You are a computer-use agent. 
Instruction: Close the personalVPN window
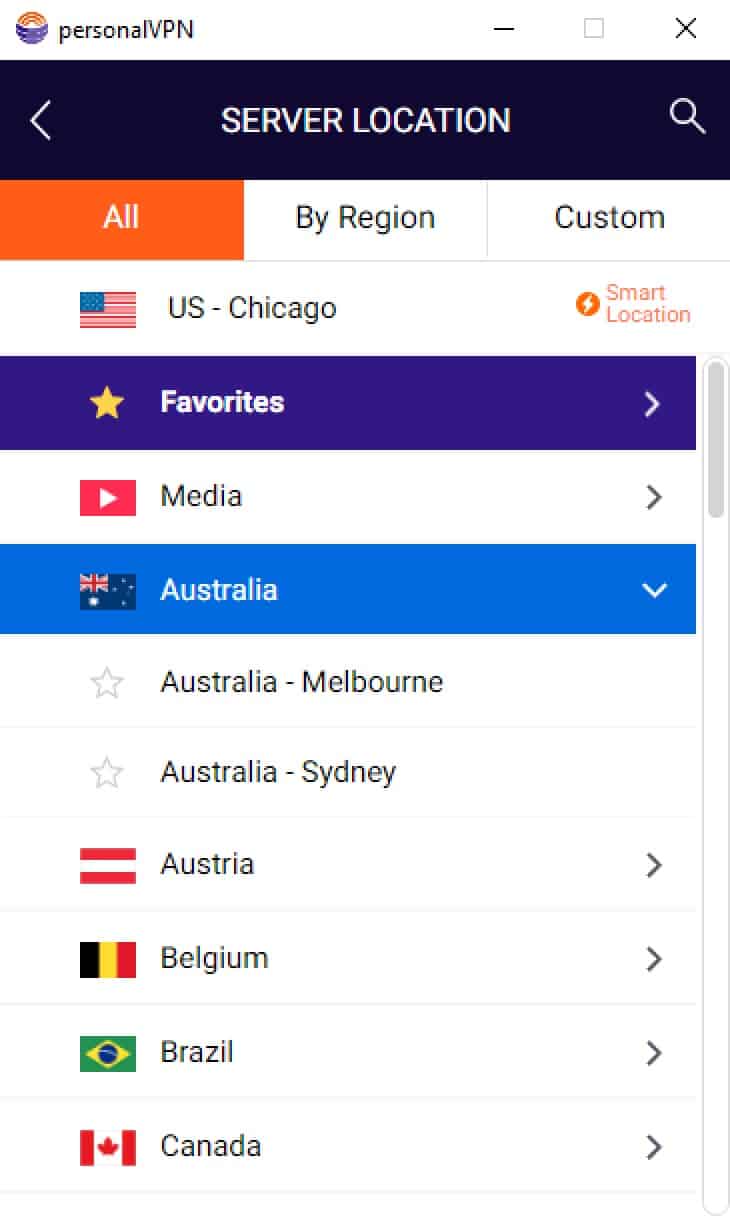[x=686, y=29]
